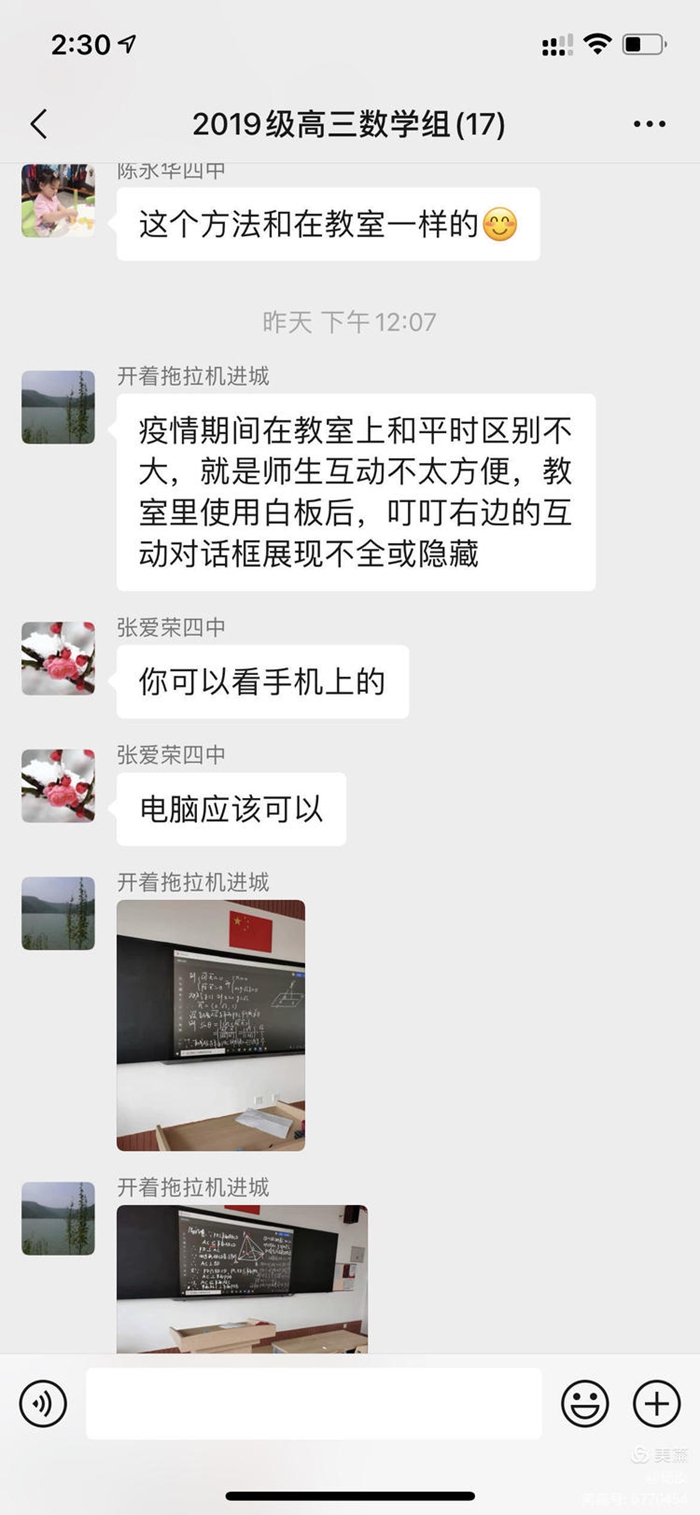
Task: Go back to the chat list
Action: 39,125
